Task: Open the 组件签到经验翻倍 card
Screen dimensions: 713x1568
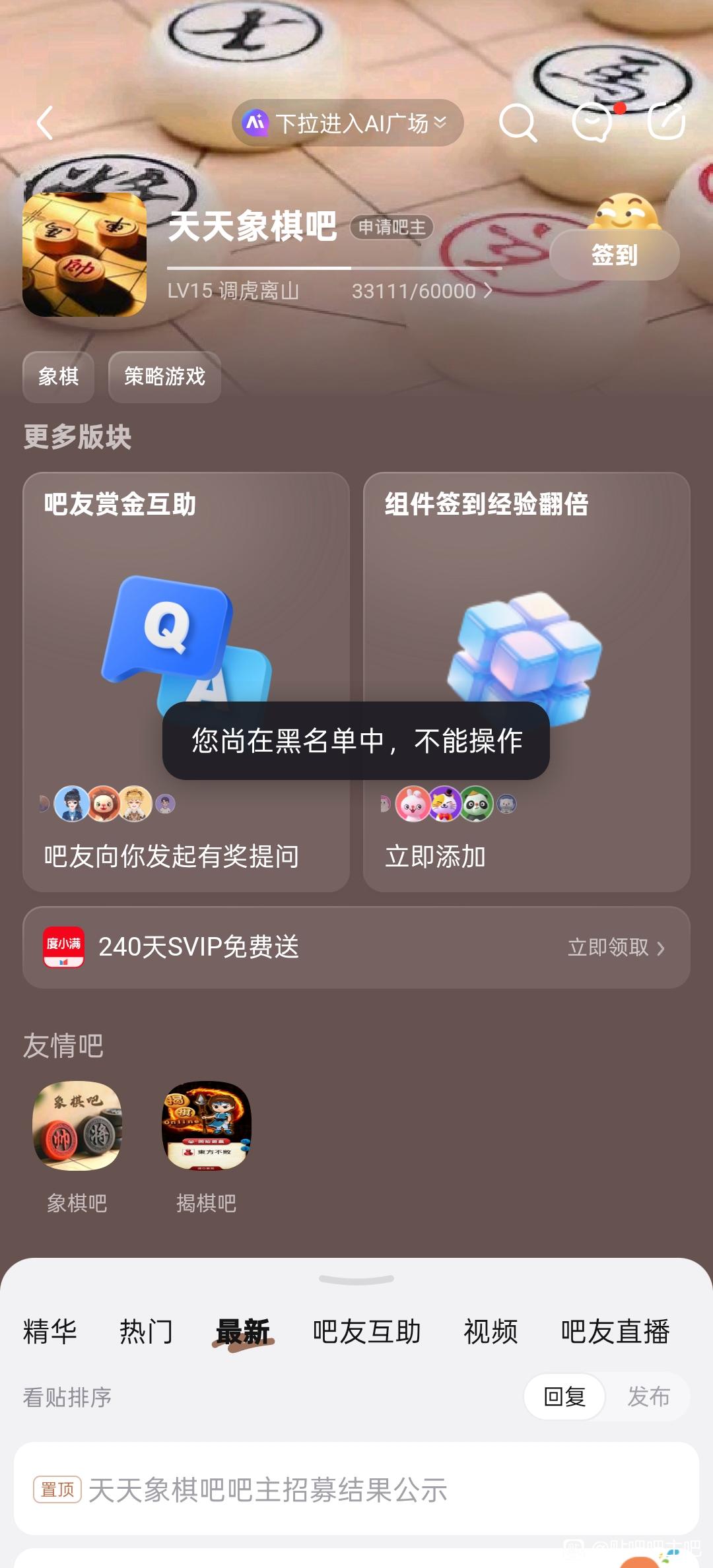Action: click(526, 681)
